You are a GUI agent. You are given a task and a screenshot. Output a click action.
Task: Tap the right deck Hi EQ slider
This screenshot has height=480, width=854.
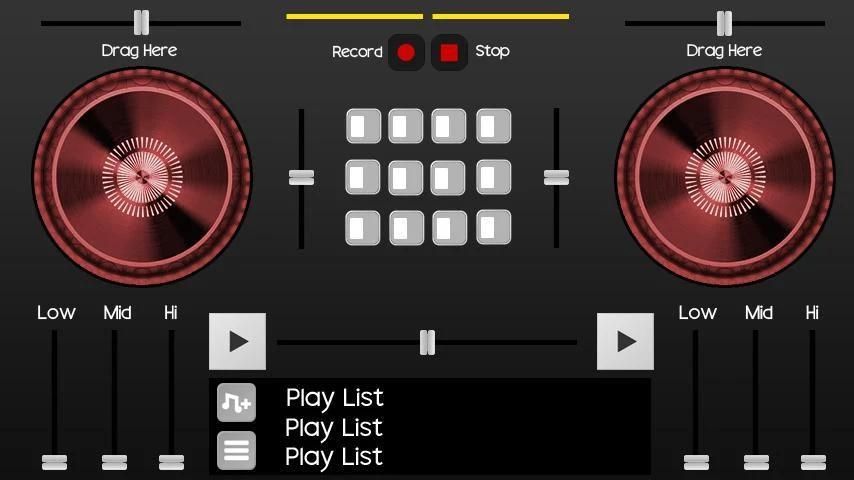click(813, 462)
